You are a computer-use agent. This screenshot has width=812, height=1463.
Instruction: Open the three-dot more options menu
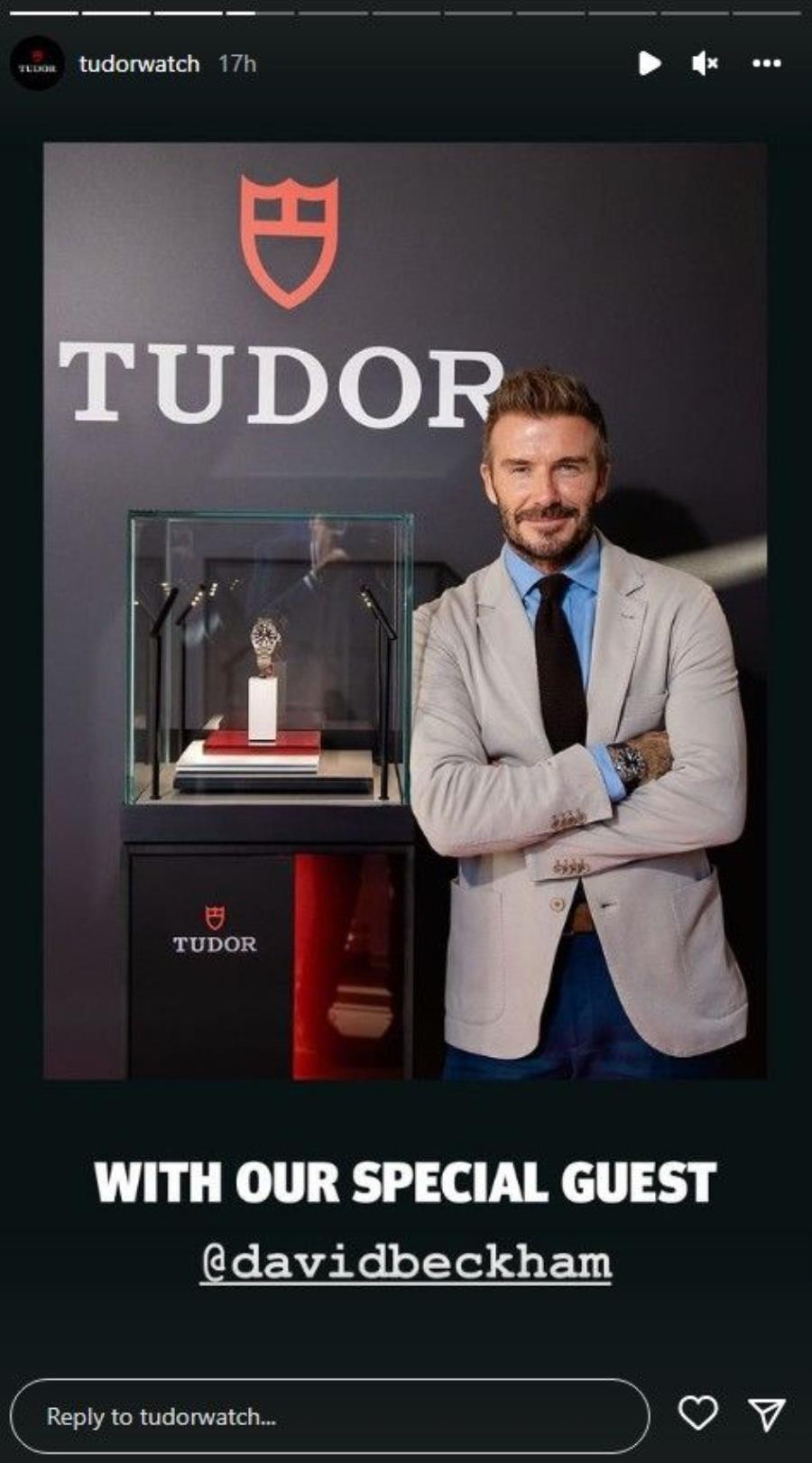click(x=766, y=63)
